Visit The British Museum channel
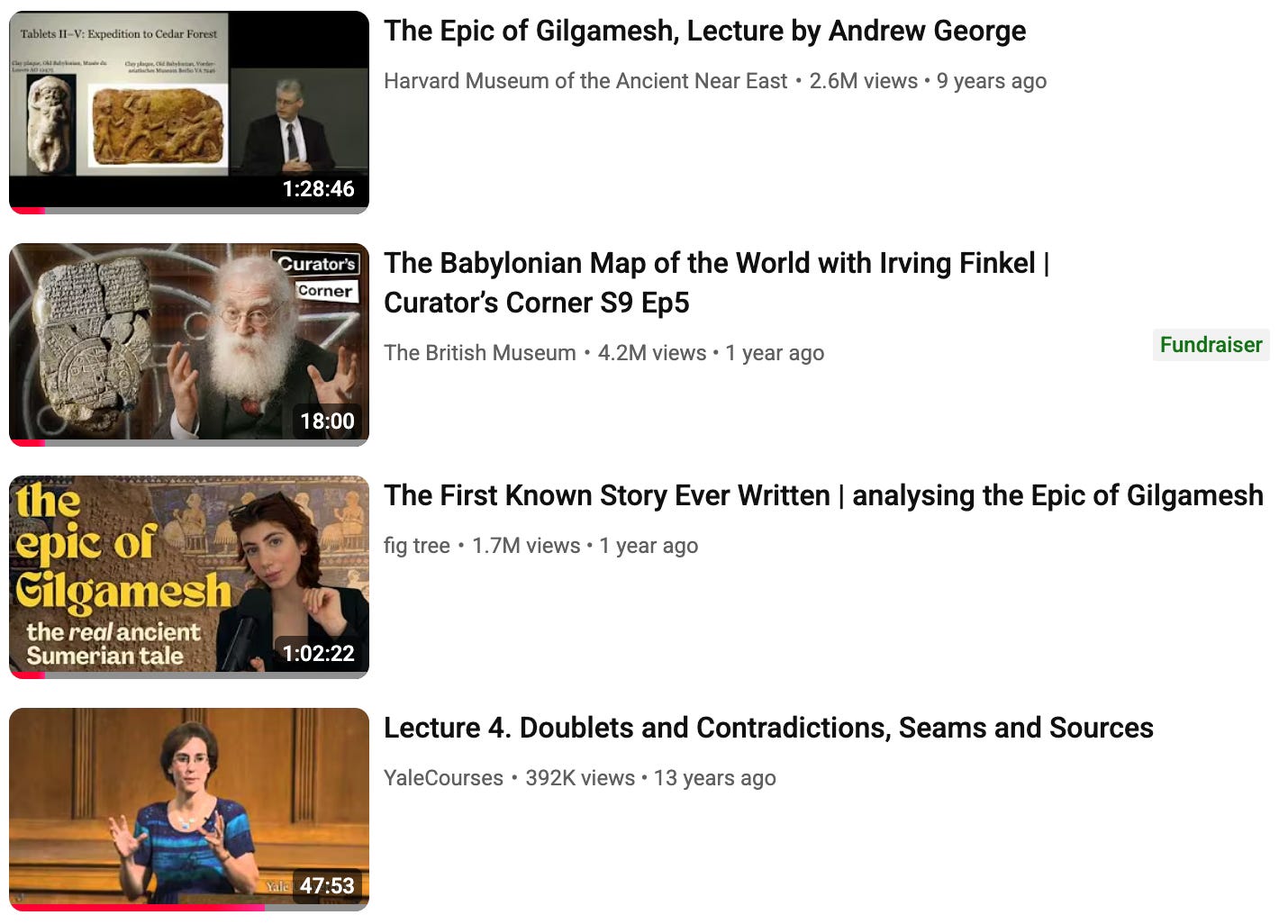 coord(479,353)
